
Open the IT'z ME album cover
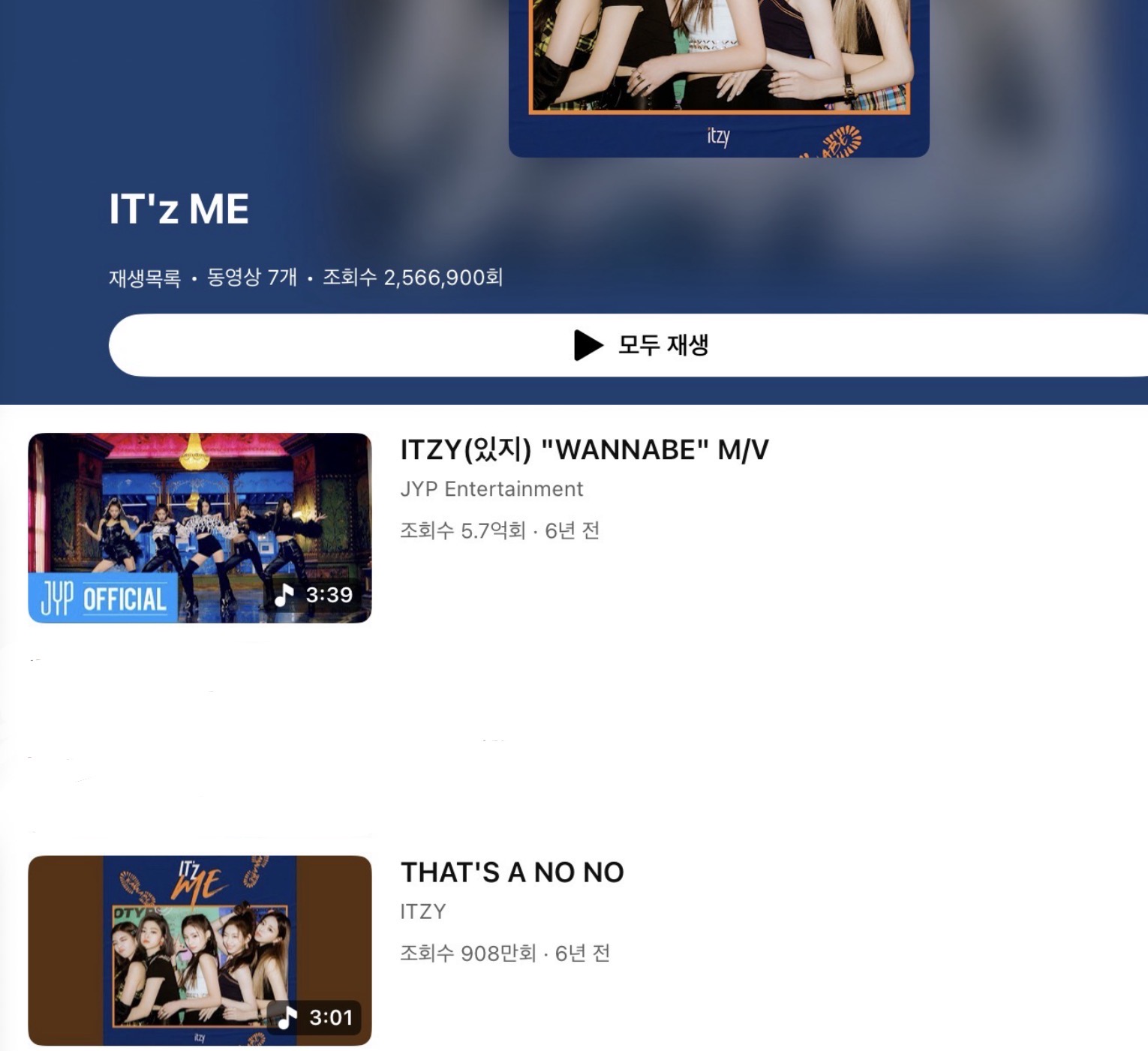coord(719,75)
